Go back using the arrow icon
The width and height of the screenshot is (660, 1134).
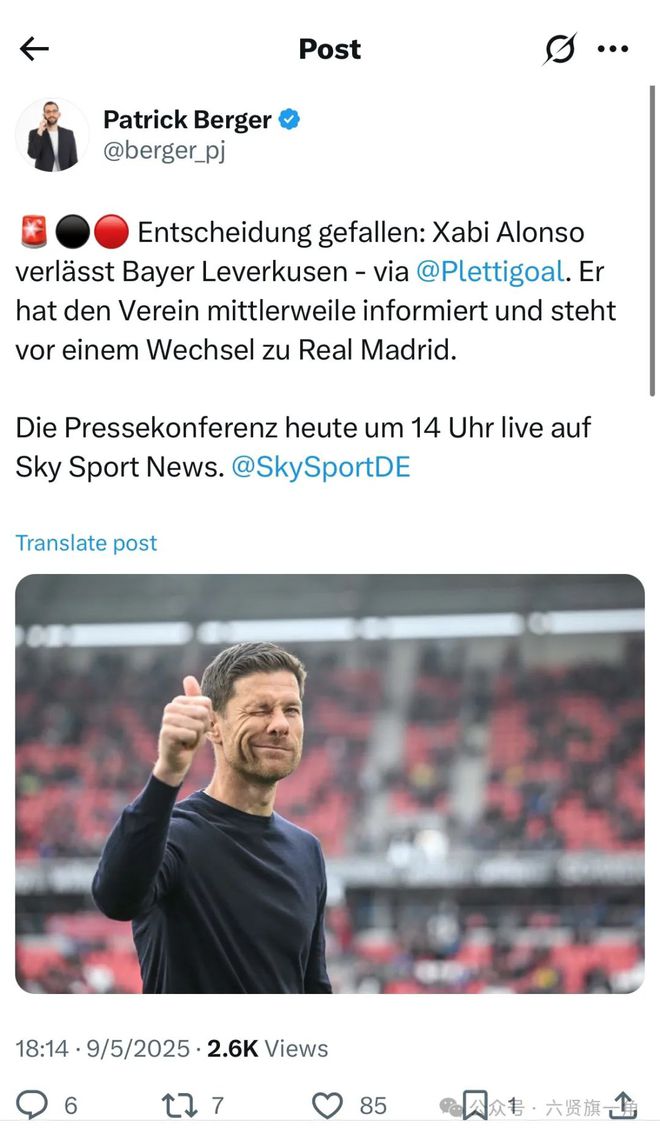(34, 49)
